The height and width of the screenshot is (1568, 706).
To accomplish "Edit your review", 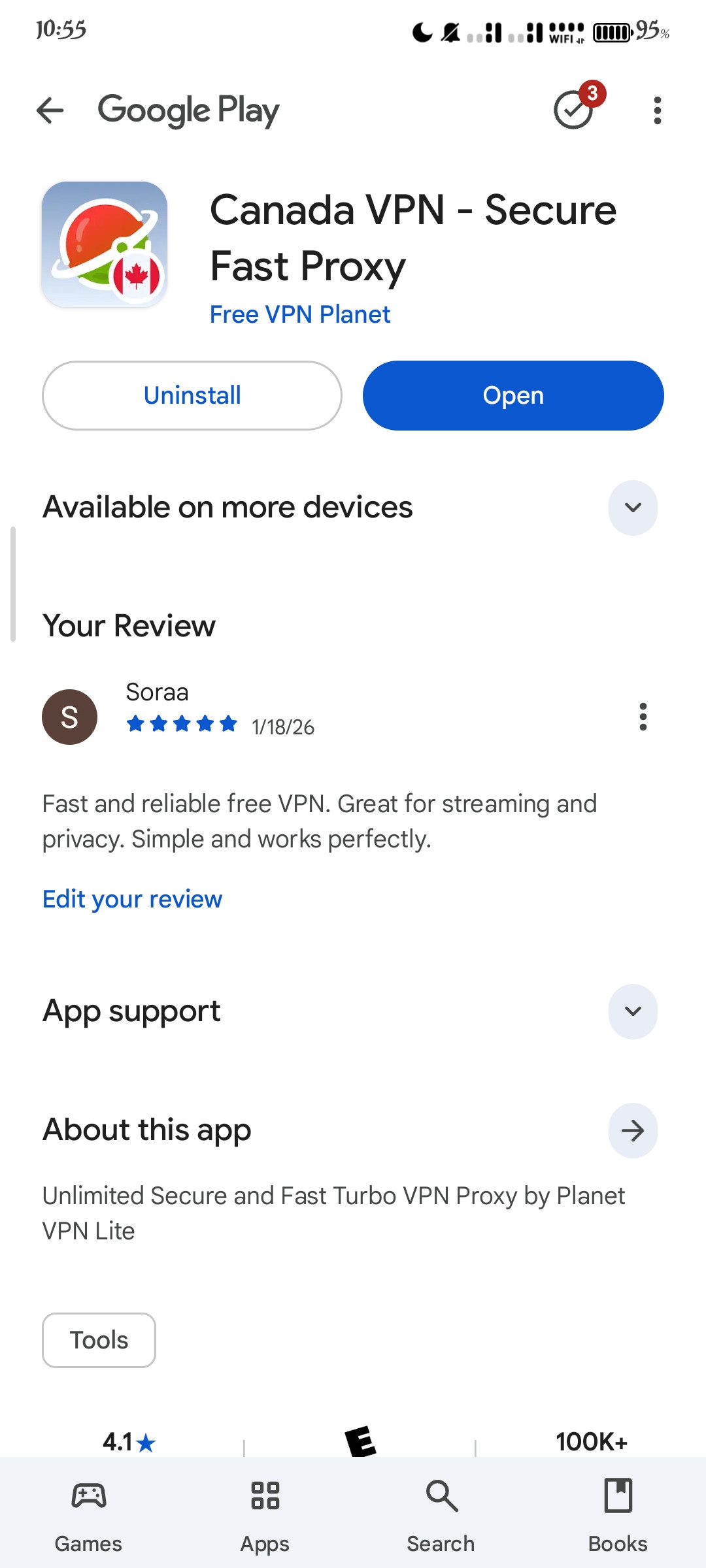I will pos(132,899).
